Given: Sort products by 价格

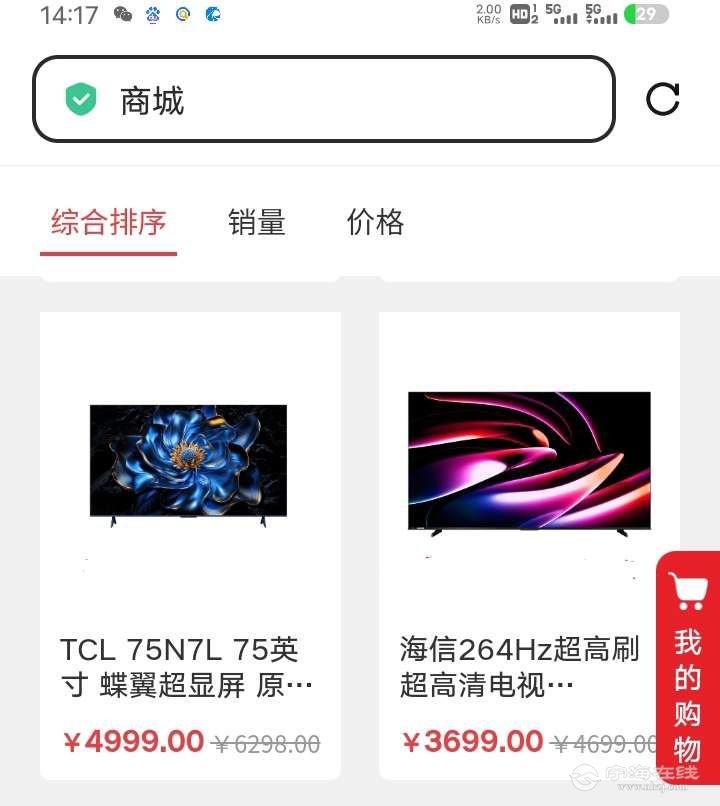Looking at the screenshot, I should pos(375,222).
